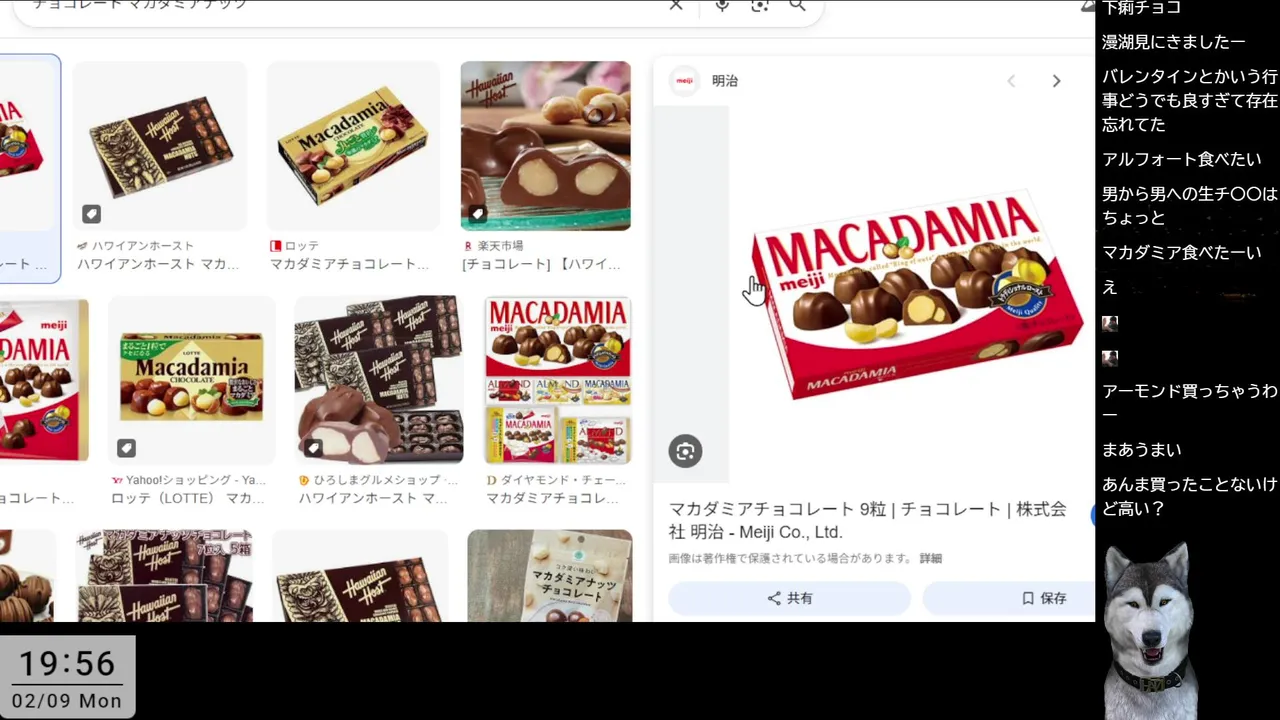Start voice search with microphone icon
Image resolution: width=1280 pixels, height=720 pixels.
(x=722, y=6)
